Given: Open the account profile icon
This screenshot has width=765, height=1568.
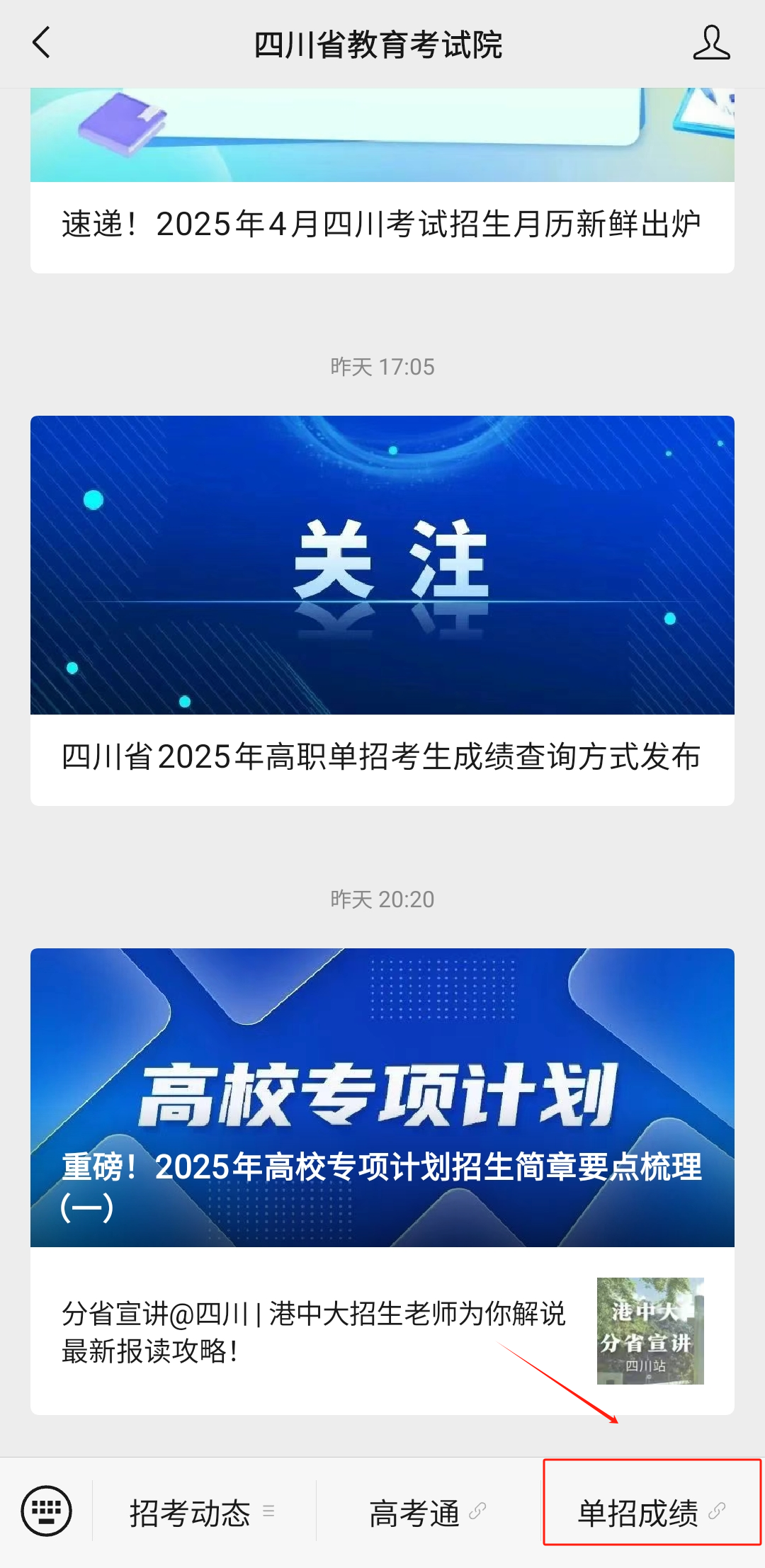Looking at the screenshot, I should [711, 43].
